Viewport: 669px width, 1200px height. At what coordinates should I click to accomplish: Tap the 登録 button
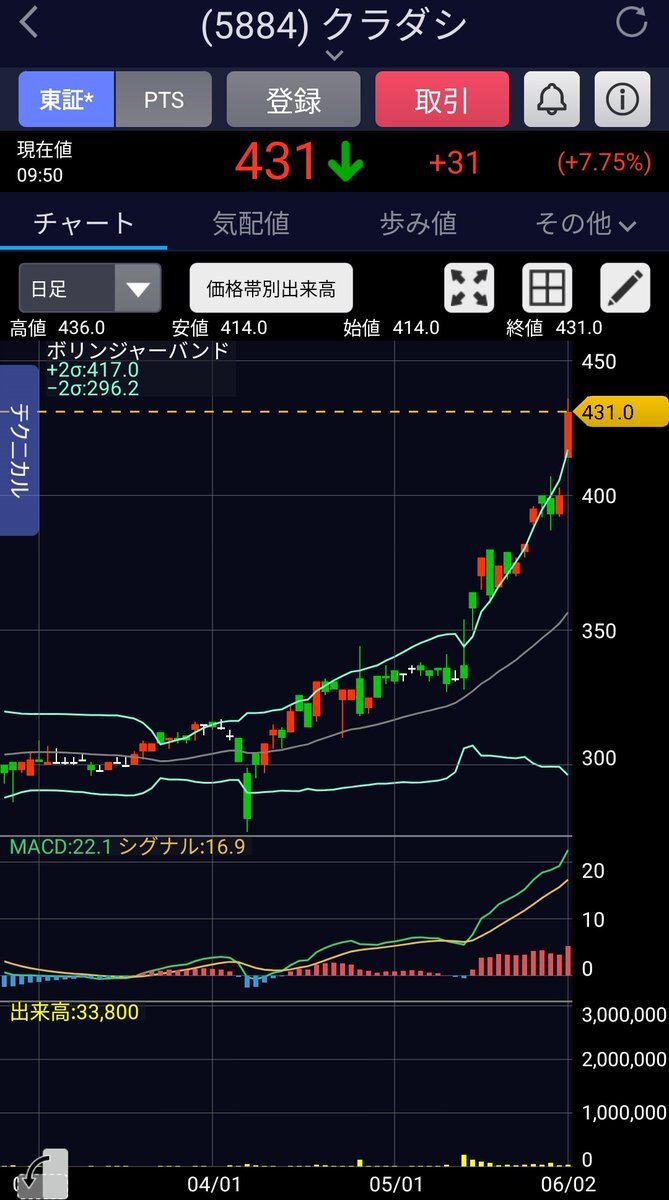(x=293, y=100)
